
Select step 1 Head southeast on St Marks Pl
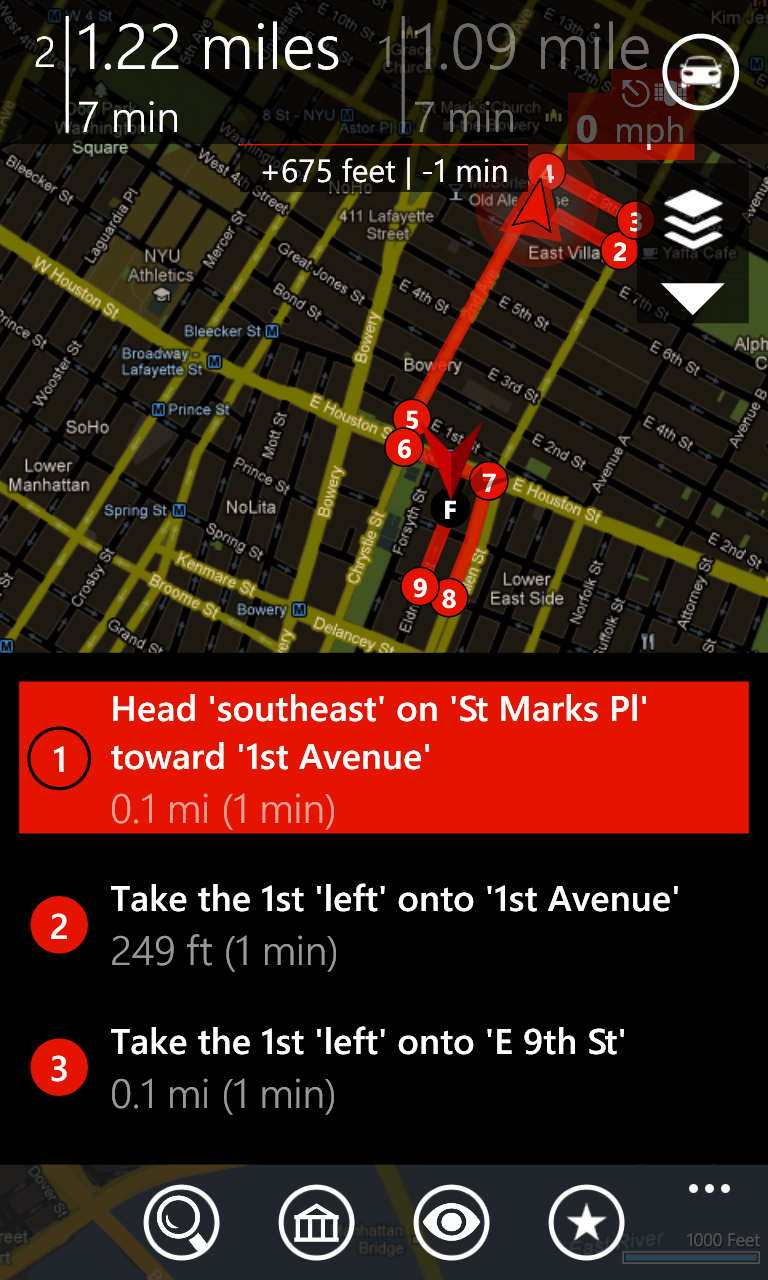[x=384, y=758]
